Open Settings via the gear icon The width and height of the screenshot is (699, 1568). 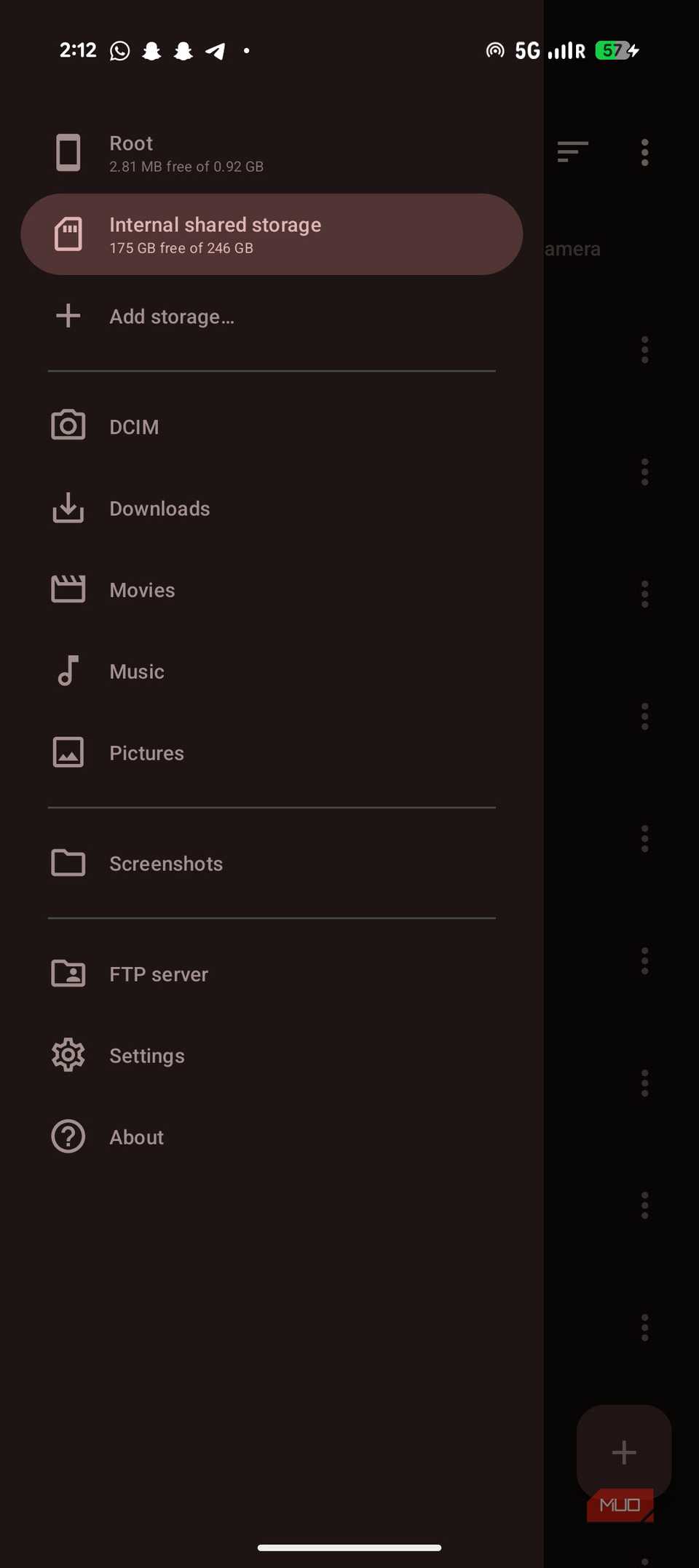click(146, 1055)
